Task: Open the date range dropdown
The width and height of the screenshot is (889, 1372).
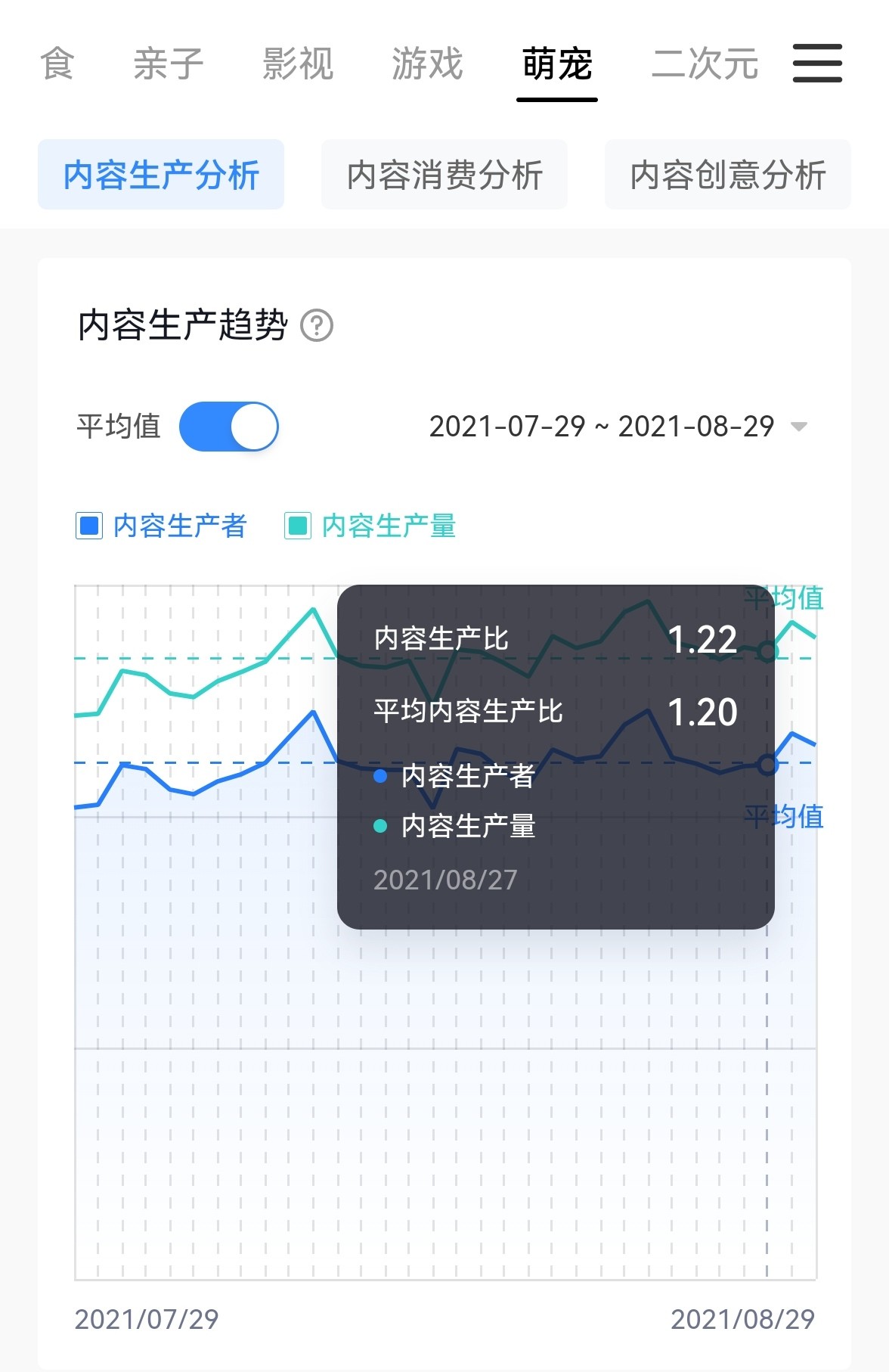Action: coord(618,427)
